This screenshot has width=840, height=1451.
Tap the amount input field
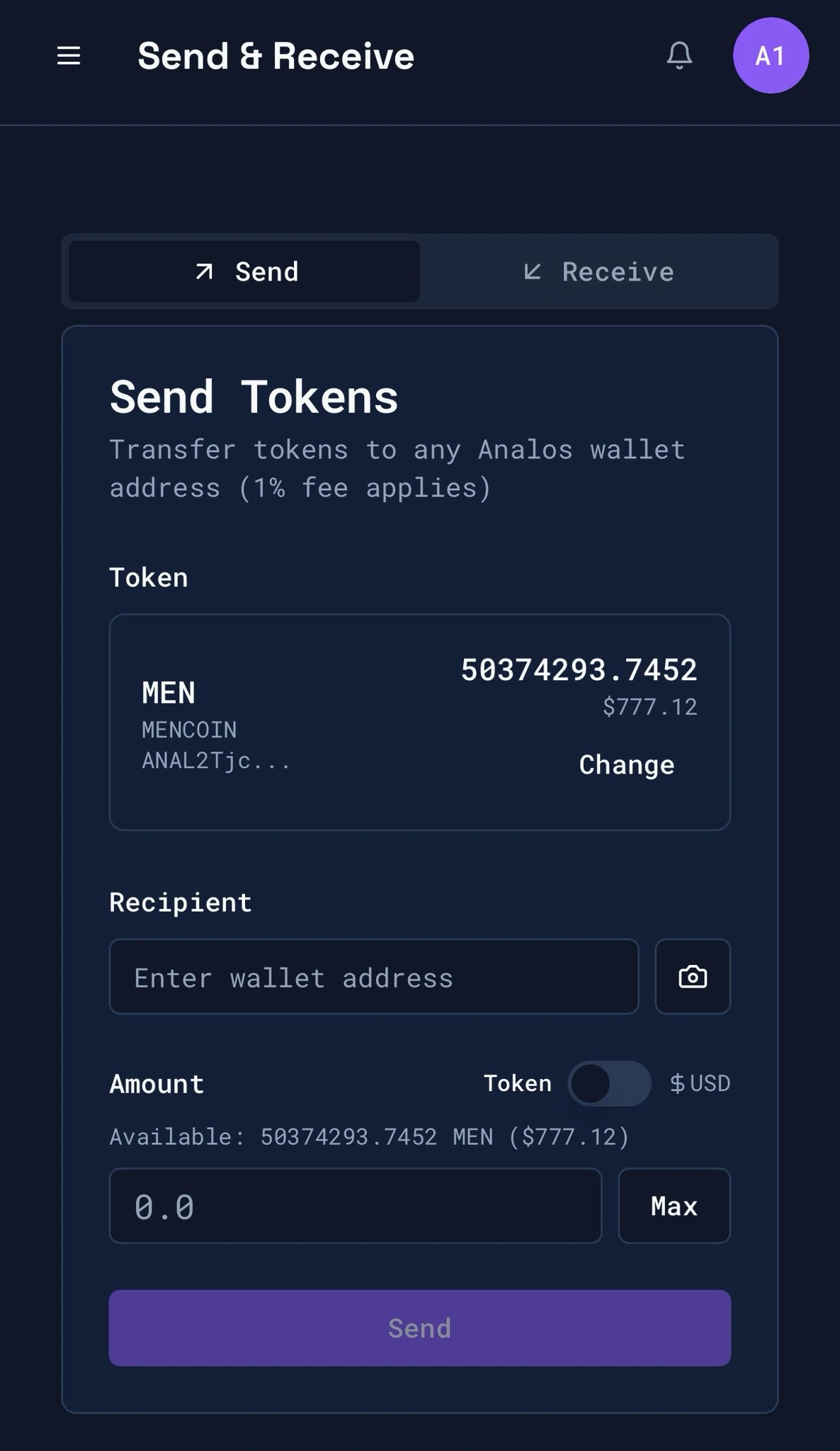point(356,1207)
